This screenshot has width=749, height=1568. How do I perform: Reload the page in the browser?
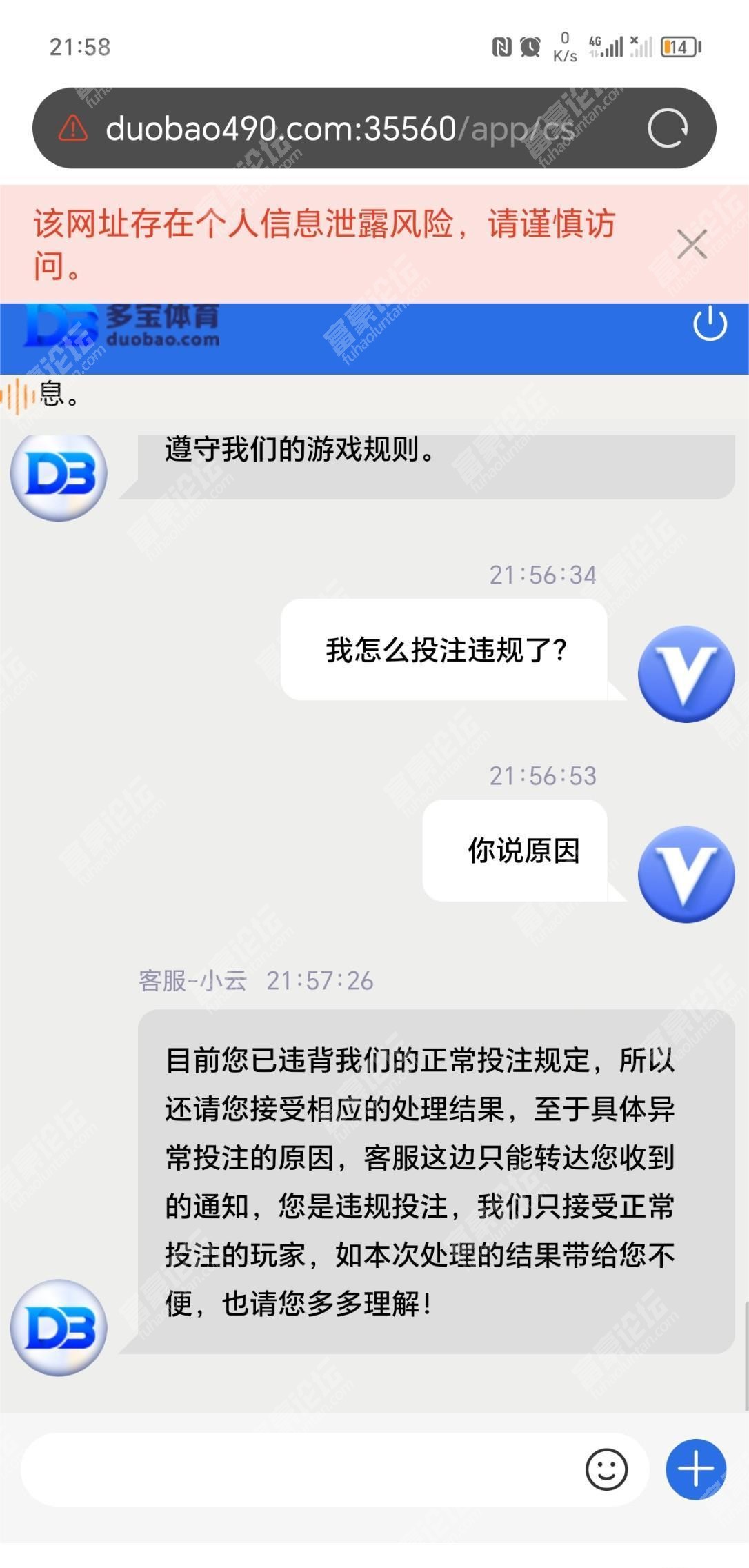coord(668,128)
